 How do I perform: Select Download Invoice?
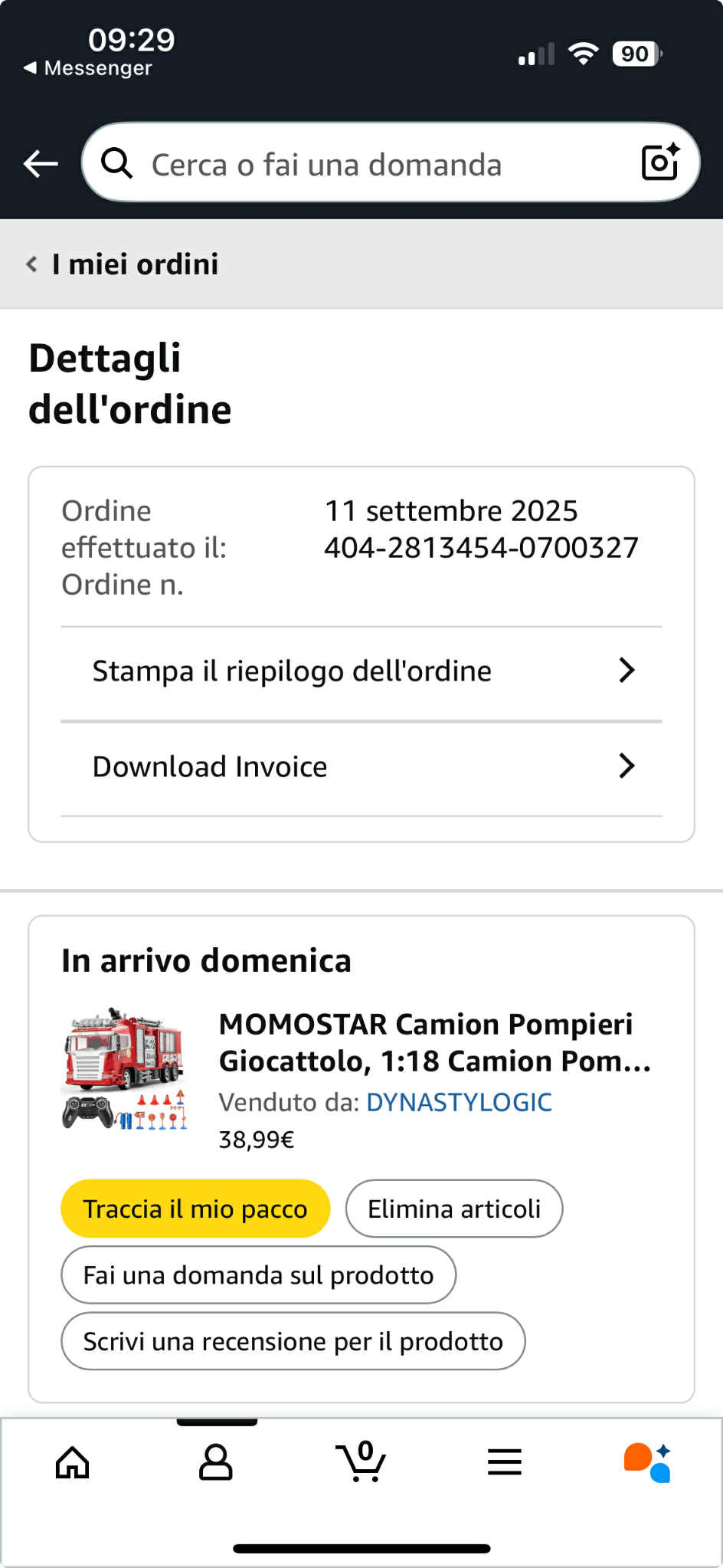click(x=361, y=766)
